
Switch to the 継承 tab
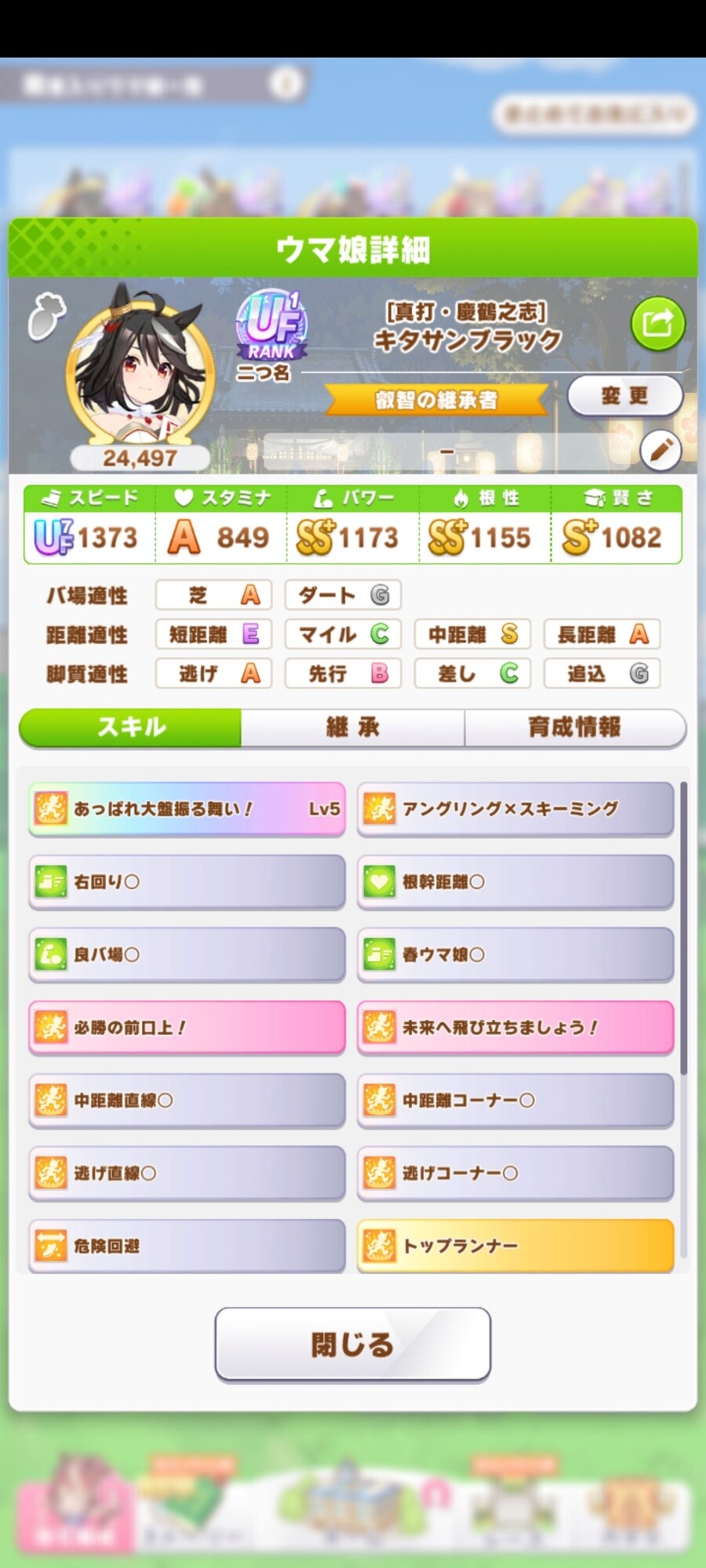[352, 728]
